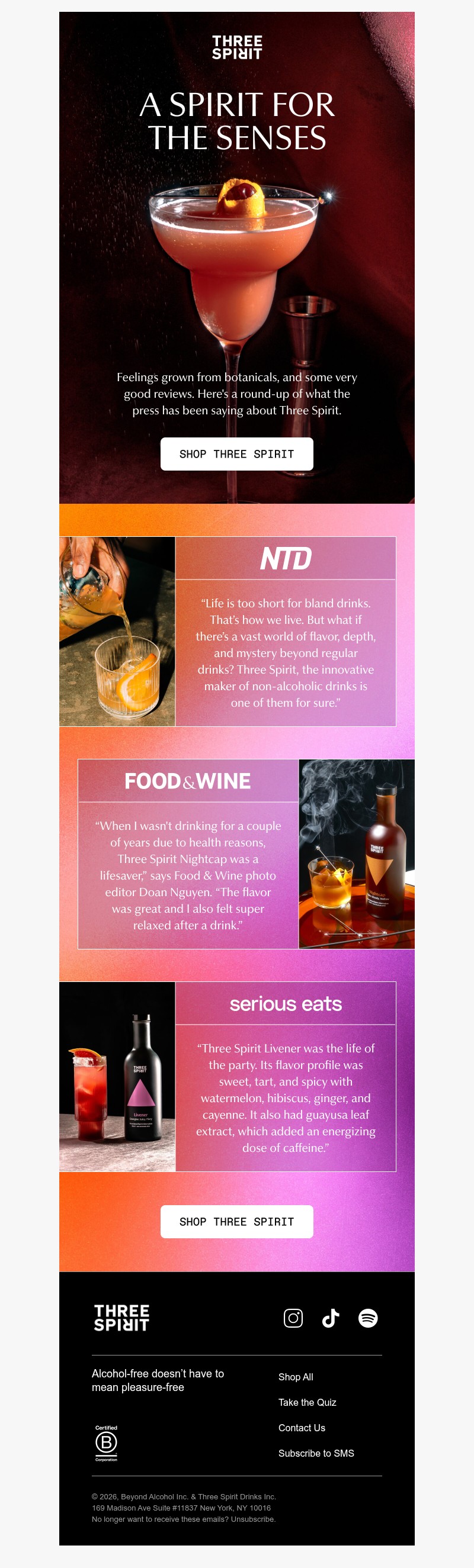Open the Shop All footer link
474x1568 pixels.
(296, 1377)
